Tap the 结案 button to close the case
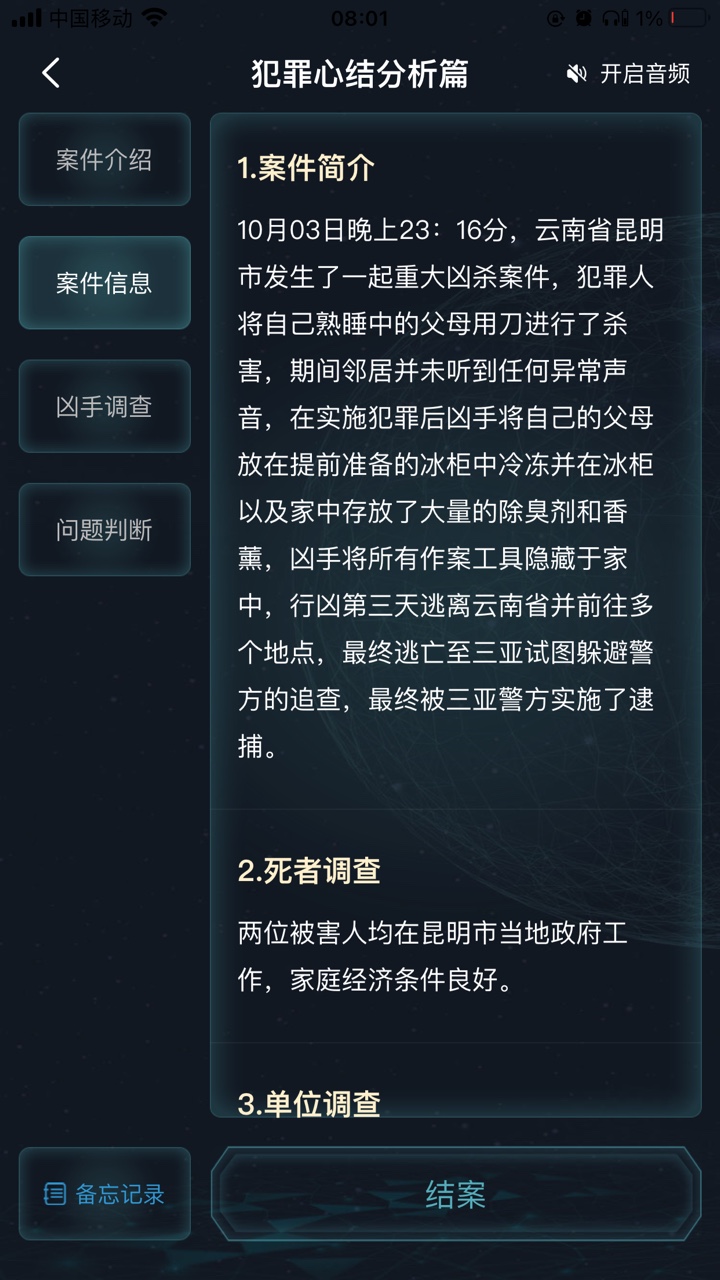 (x=456, y=1194)
